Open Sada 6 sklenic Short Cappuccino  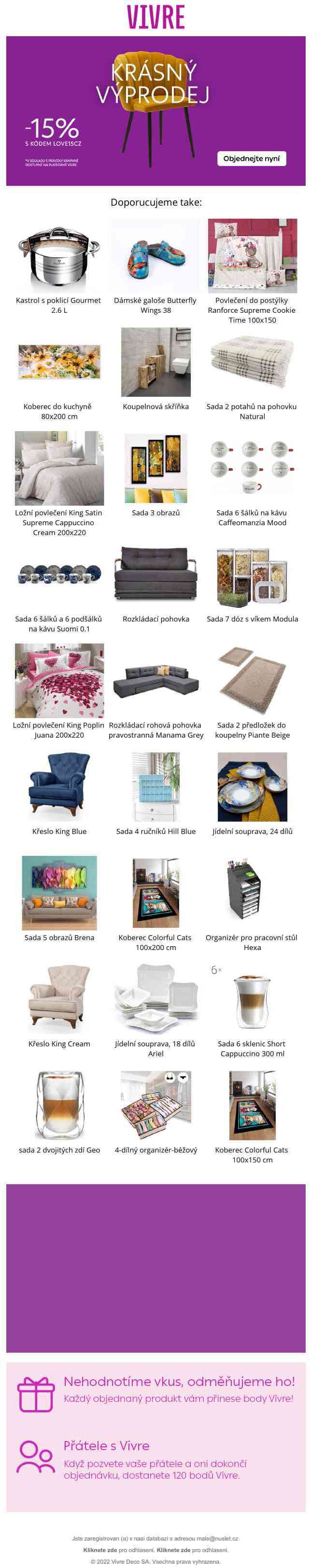[252, 999]
